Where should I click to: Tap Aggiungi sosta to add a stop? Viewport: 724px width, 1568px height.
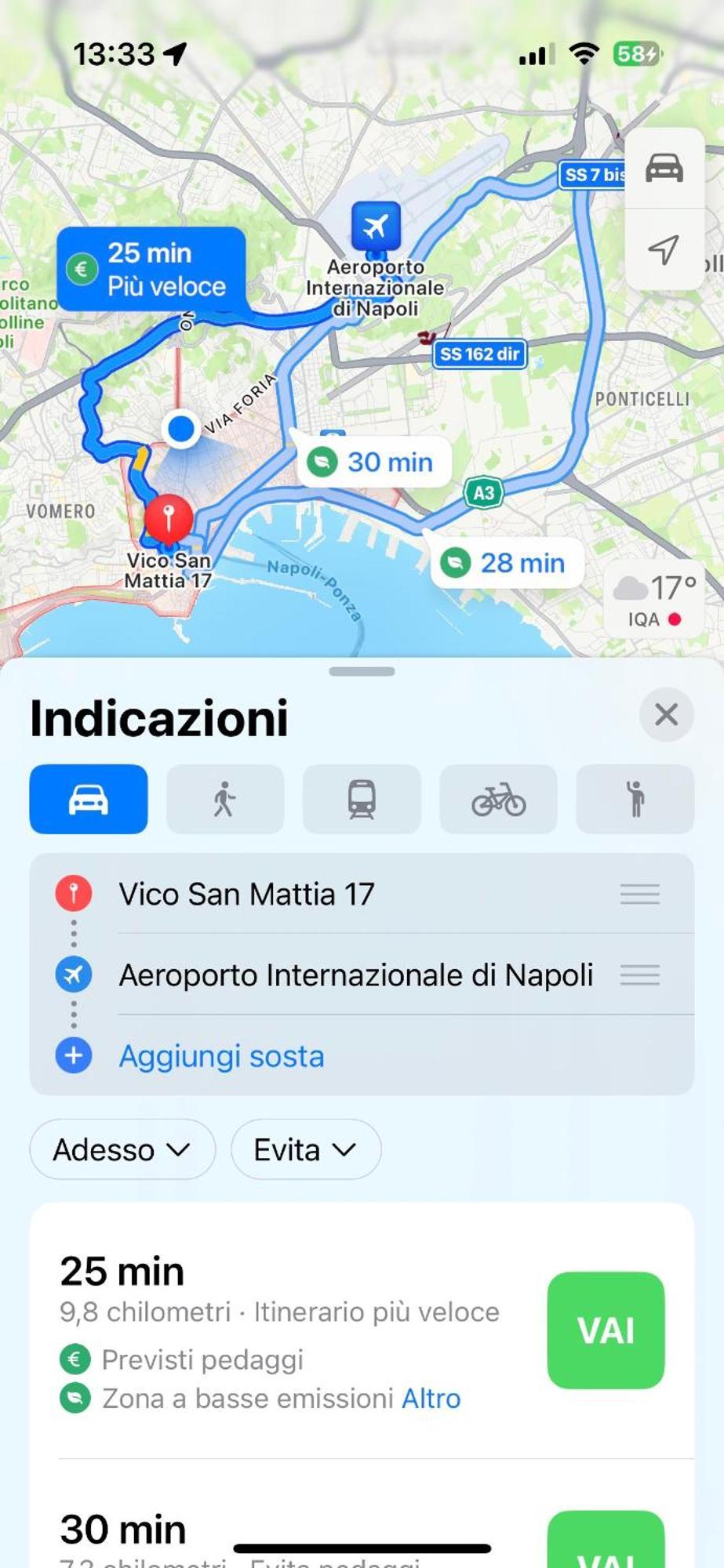pos(221,1056)
